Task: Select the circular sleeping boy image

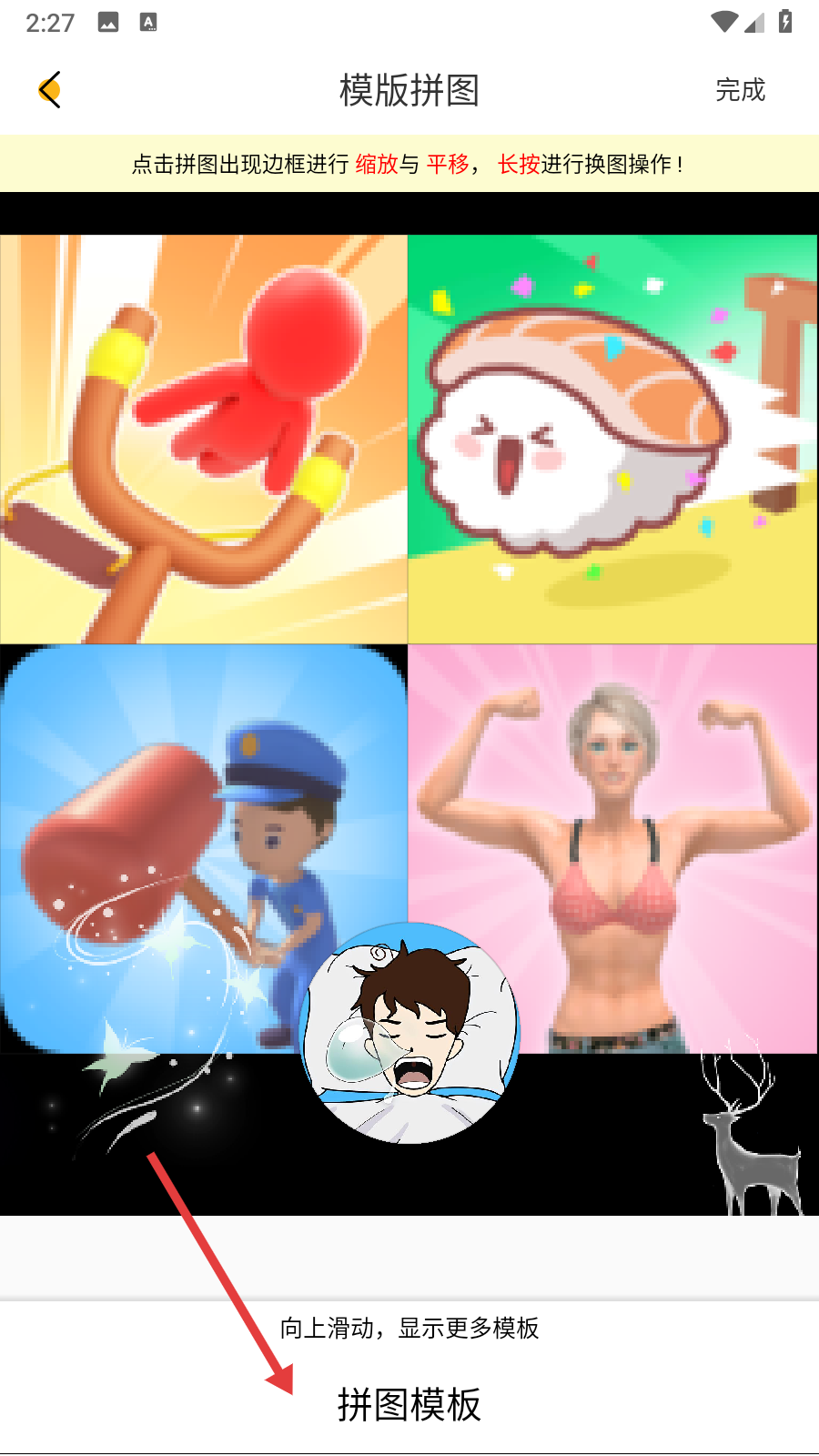Action: 409,1033
